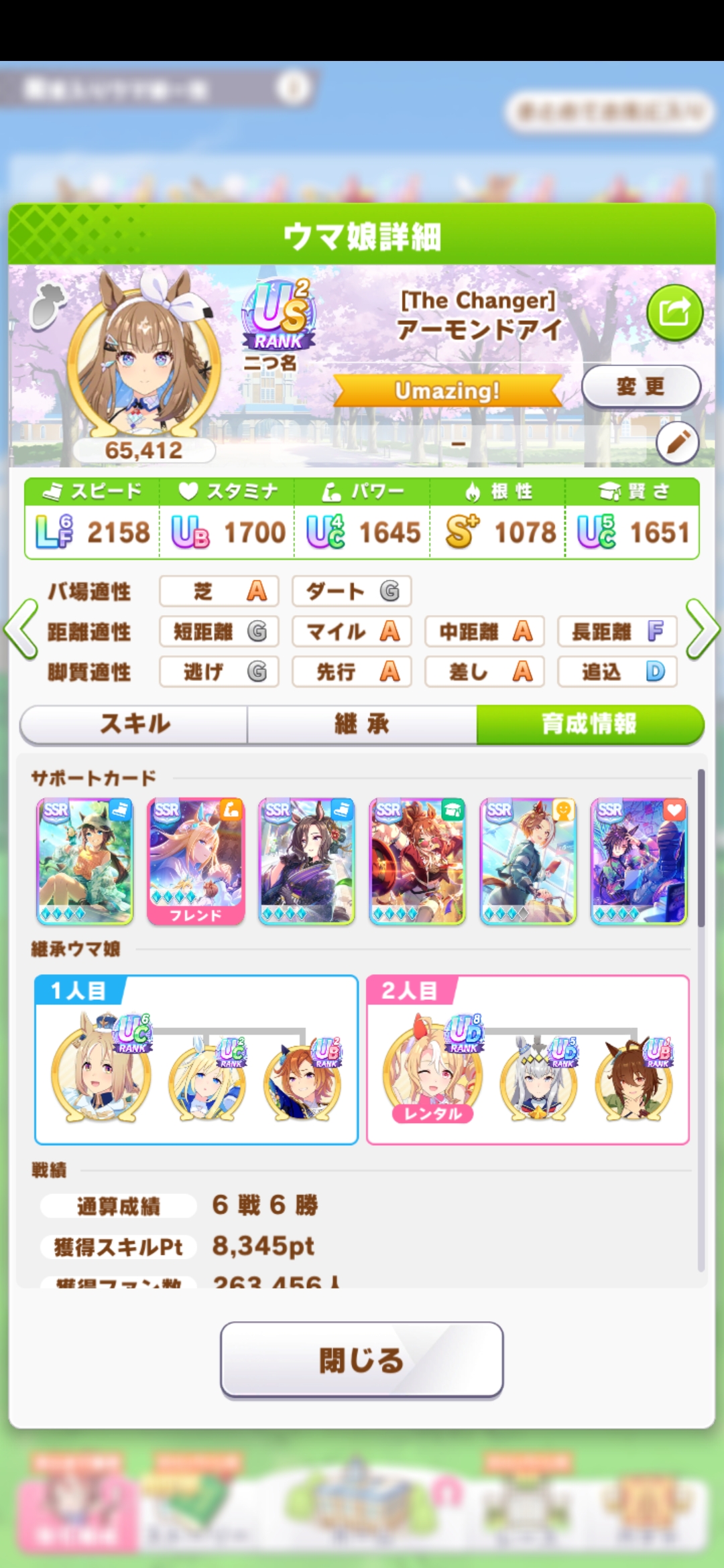Share the Uma Musume details with the green icon
The width and height of the screenshot is (724, 1568).
tap(674, 312)
